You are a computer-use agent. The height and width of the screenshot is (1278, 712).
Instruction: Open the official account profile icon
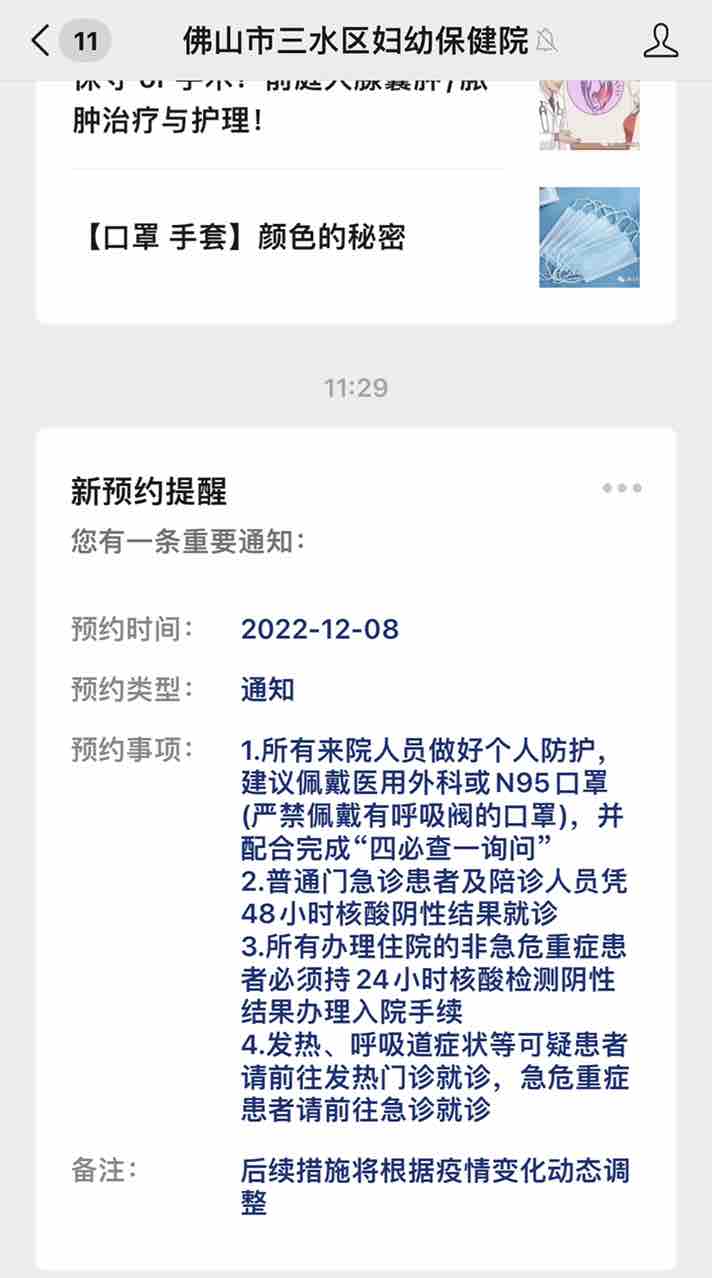[660, 41]
